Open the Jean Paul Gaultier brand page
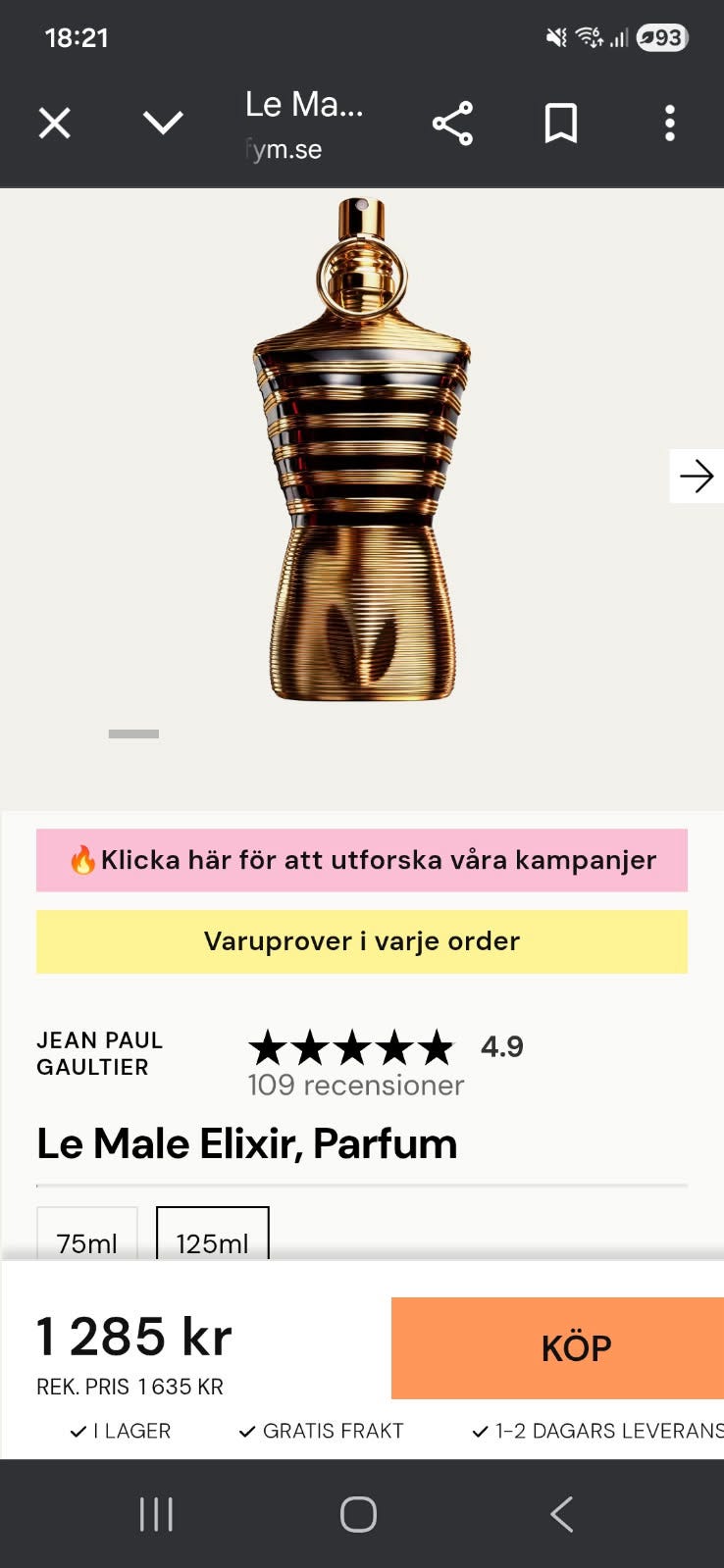Screen dimensions: 724x1568 point(99,1053)
